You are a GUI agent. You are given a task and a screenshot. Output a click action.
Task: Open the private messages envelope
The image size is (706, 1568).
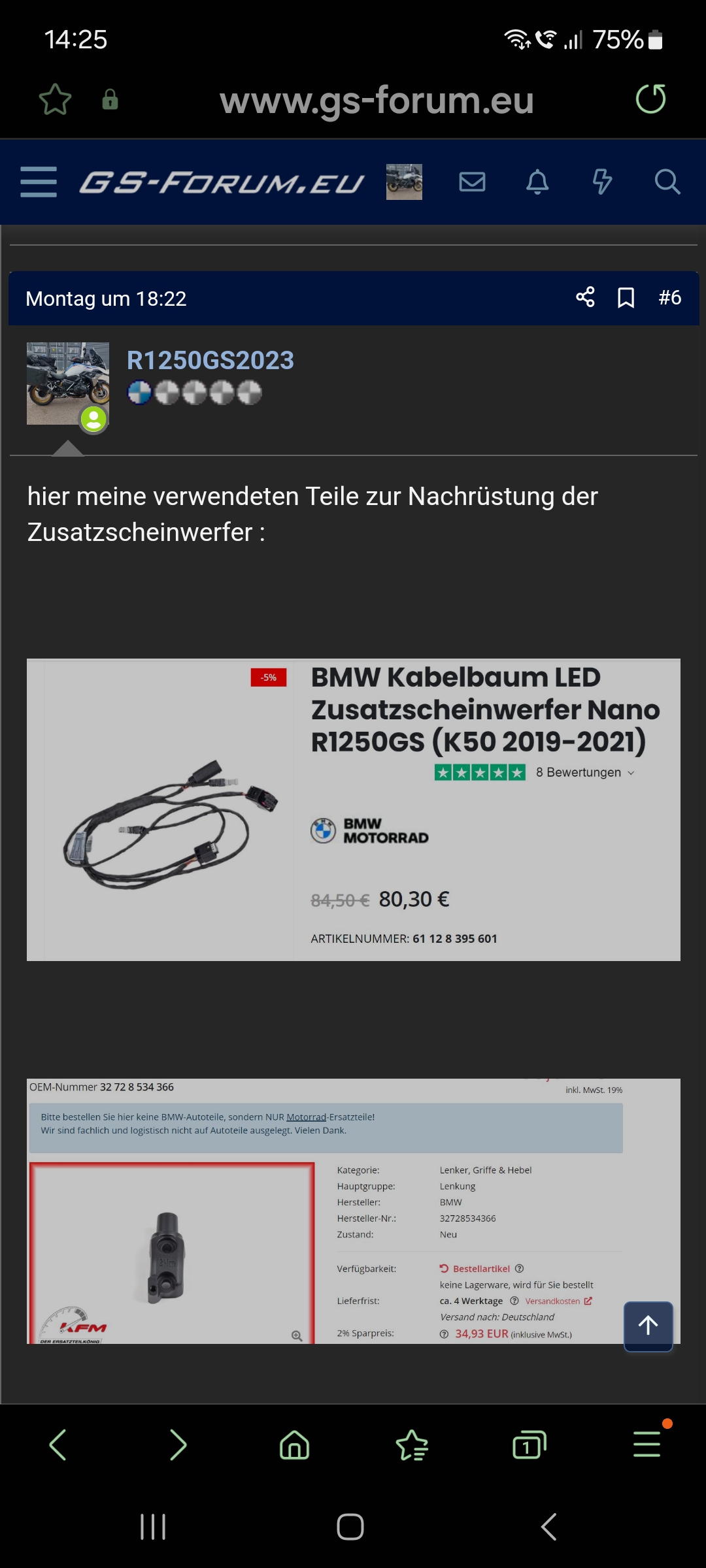pos(472,182)
